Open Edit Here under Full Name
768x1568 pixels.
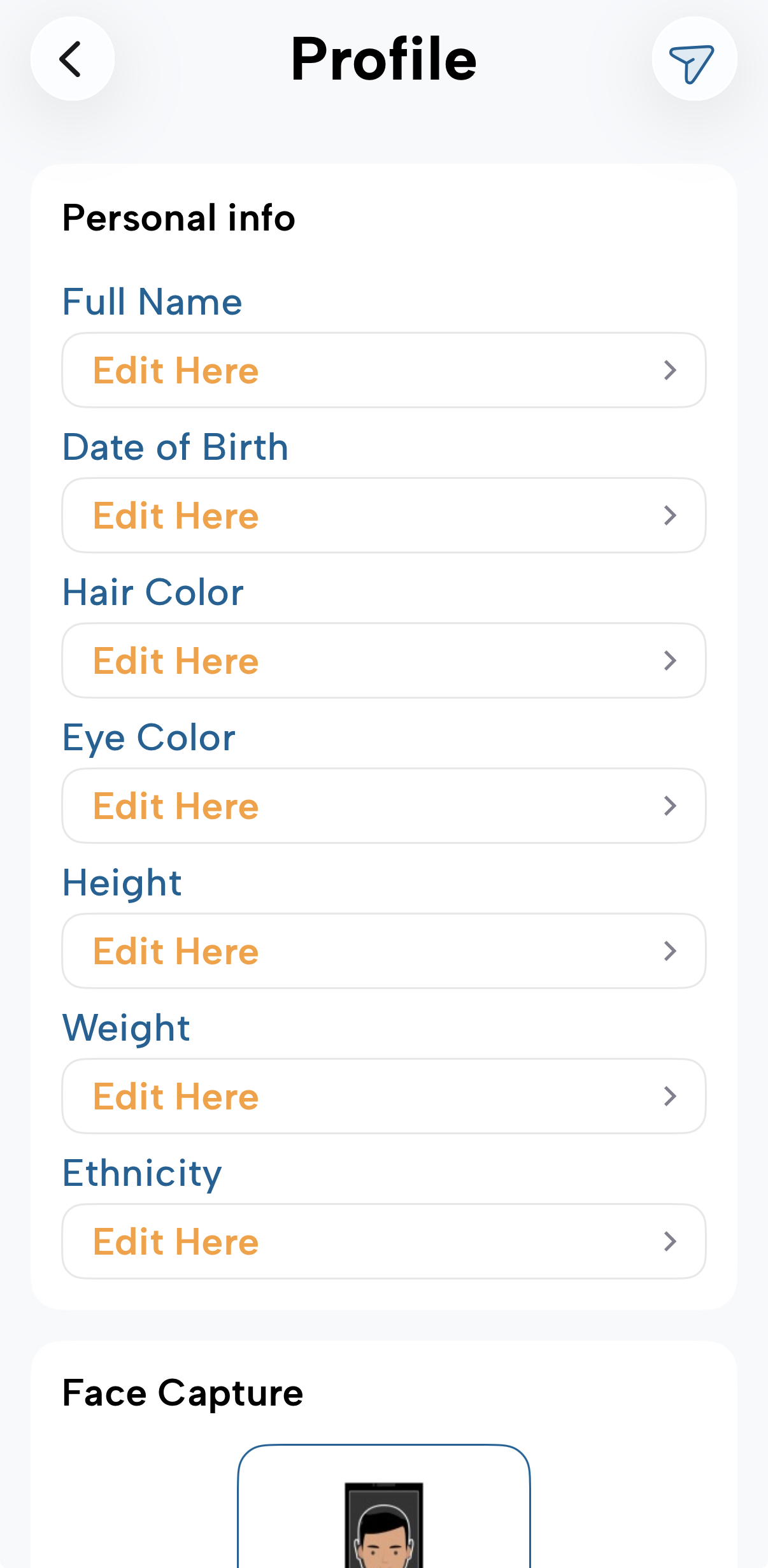coord(176,370)
